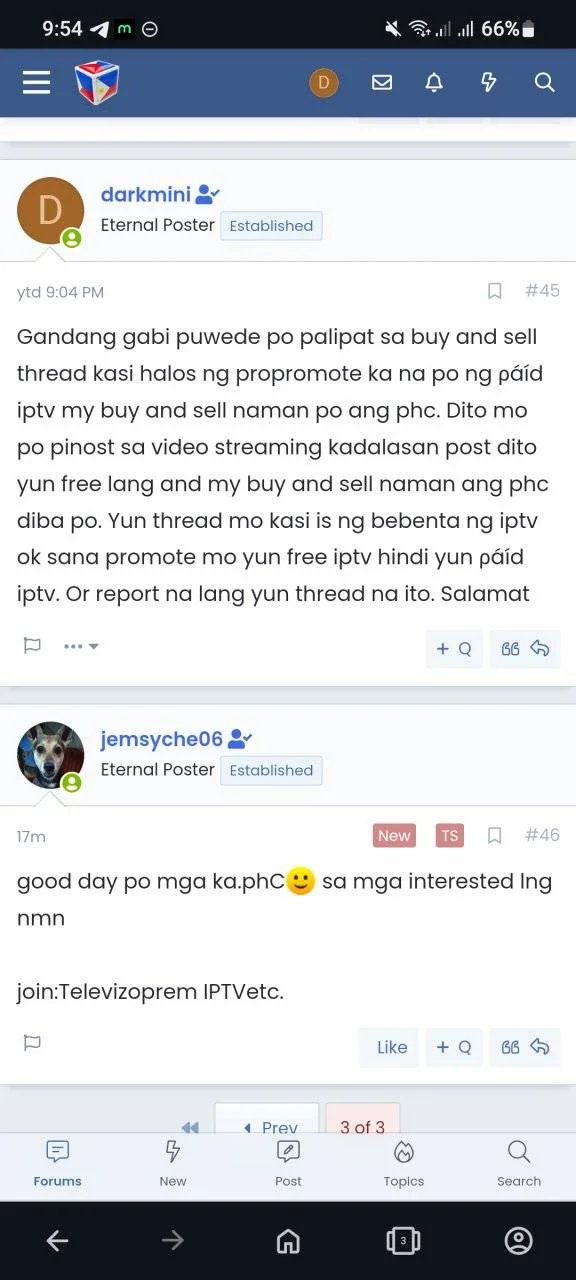Expand more options dropdown on post #45
Viewport: 576px width, 1280px height.
point(81,646)
